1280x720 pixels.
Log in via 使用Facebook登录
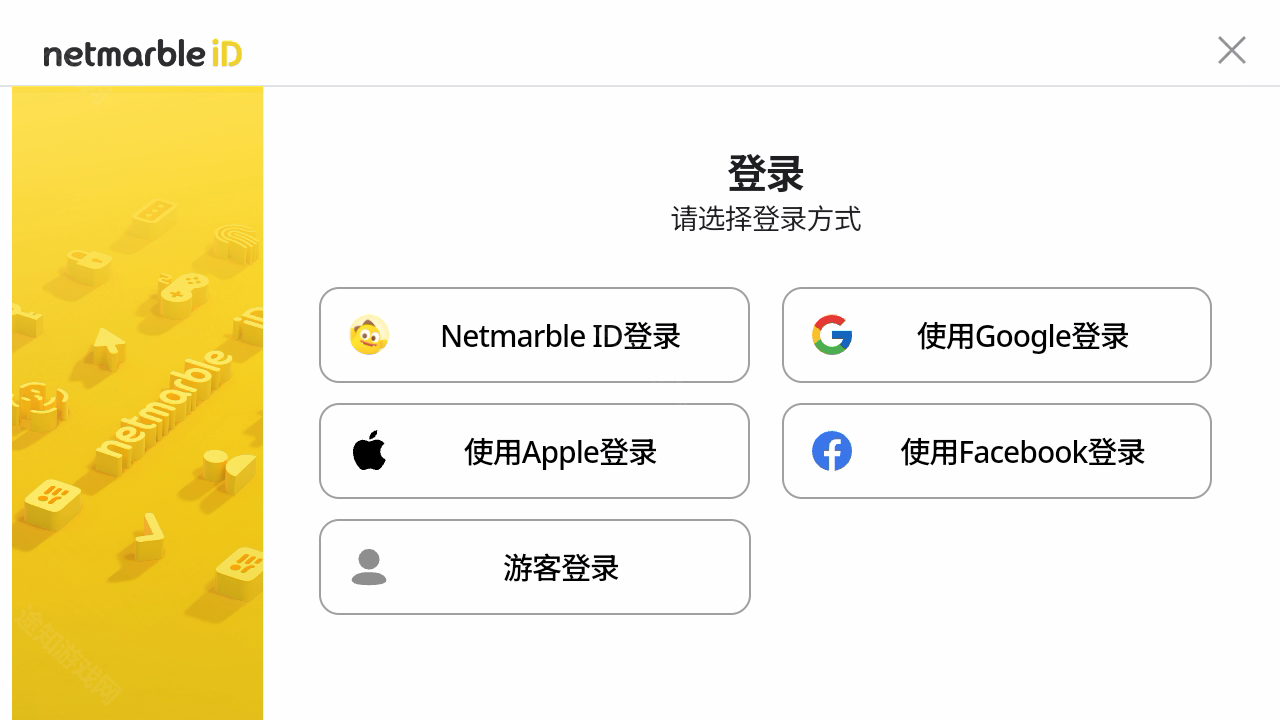pos(996,451)
